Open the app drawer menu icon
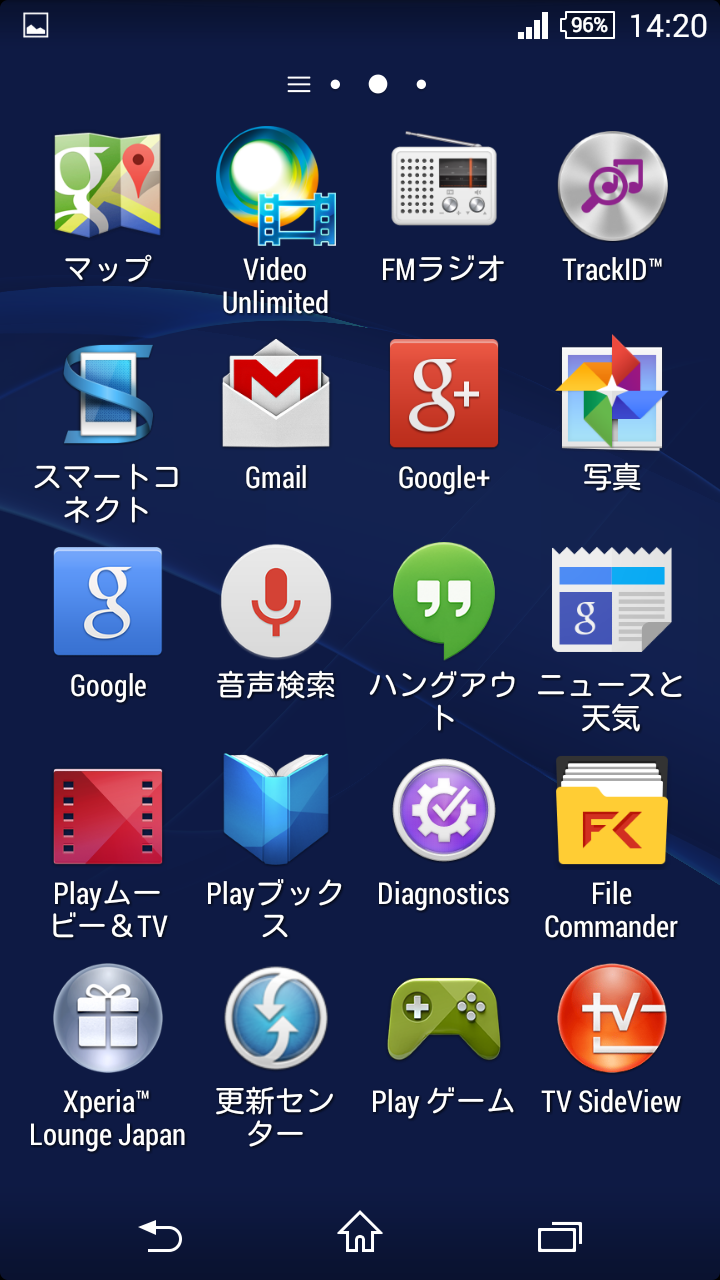The image size is (720, 1280). tap(298, 85)
